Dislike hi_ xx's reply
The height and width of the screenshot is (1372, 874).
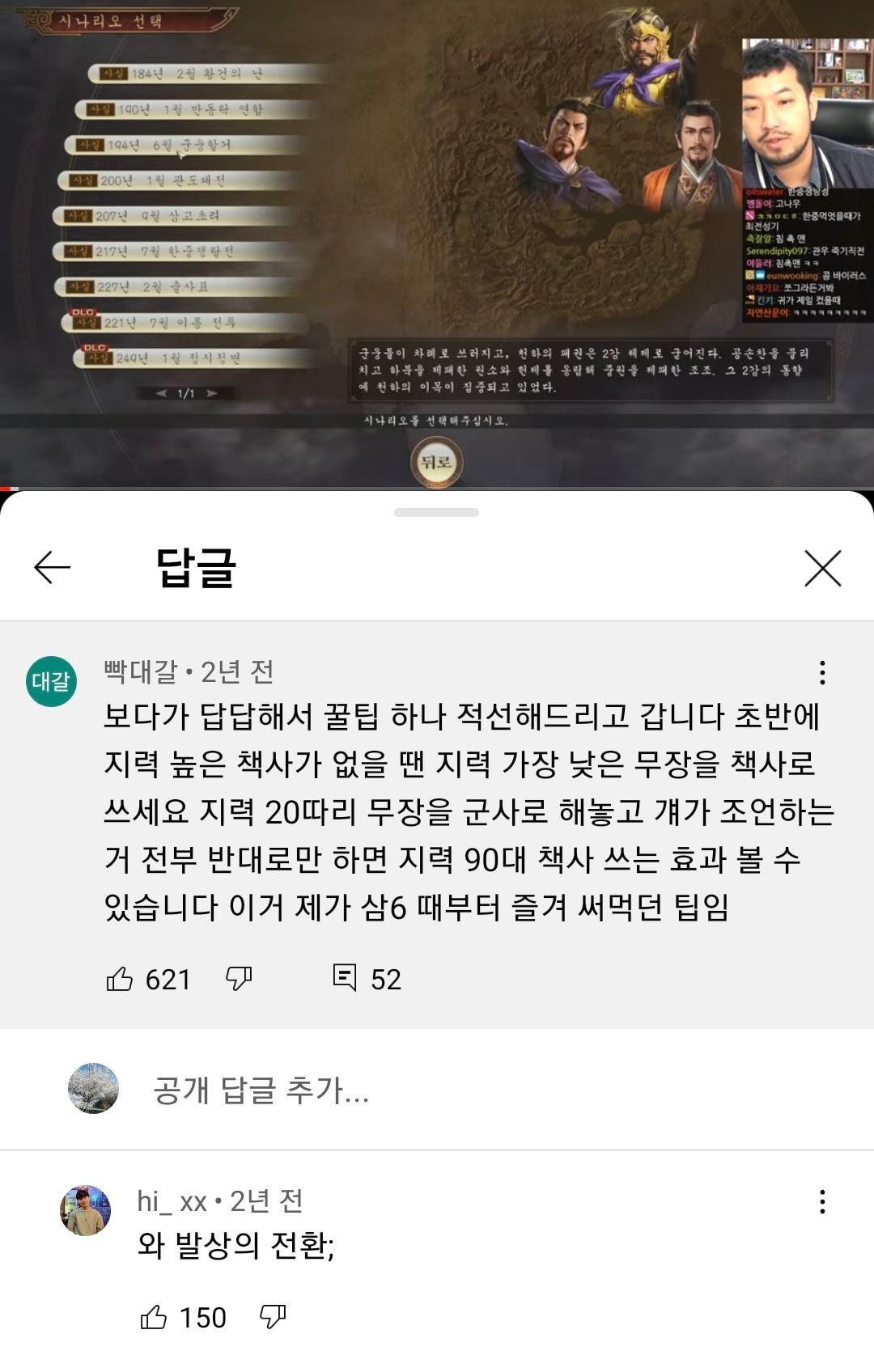tap(273, 1317)
